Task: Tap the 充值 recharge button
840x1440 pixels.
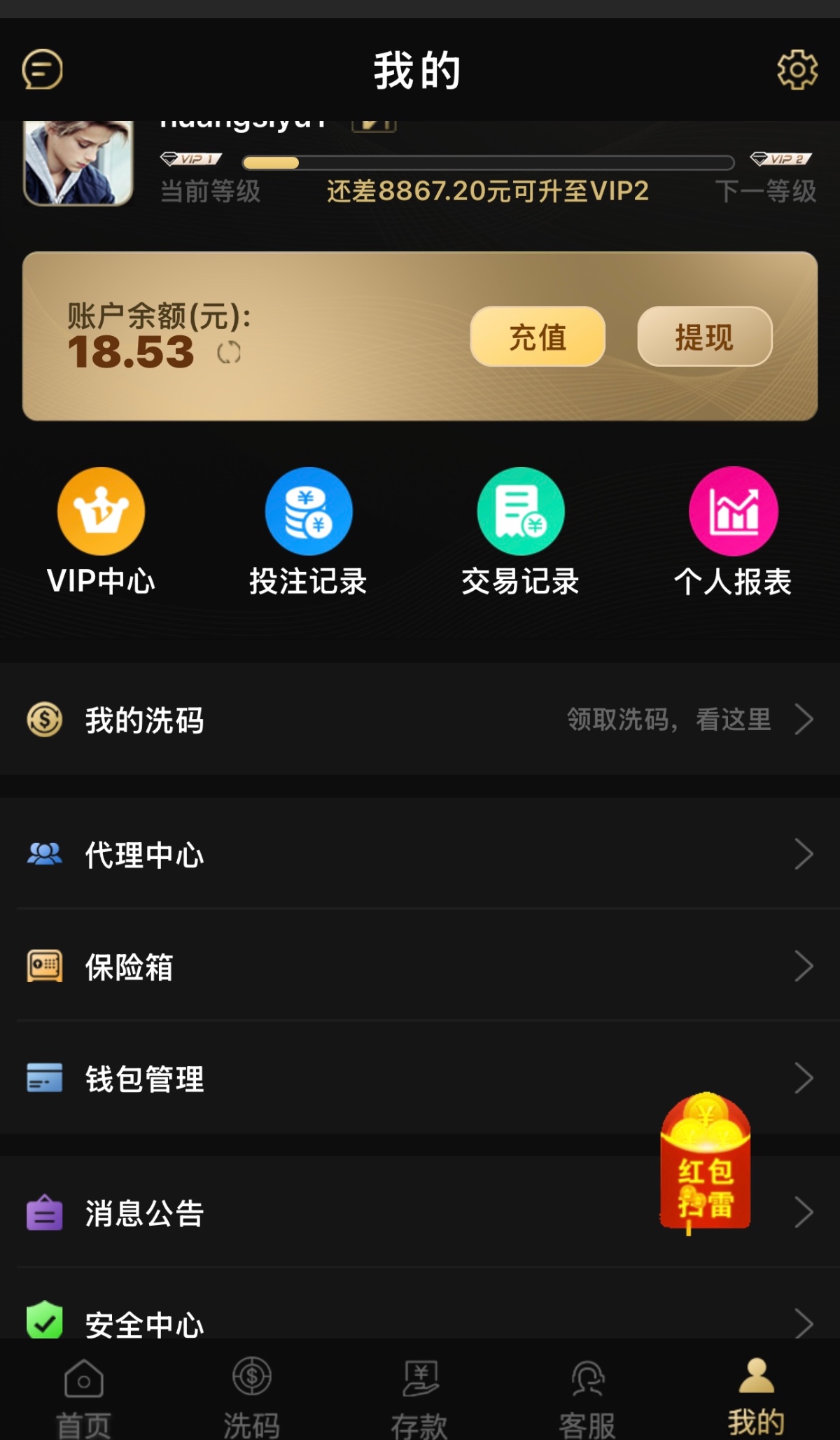Action: coord(537,337)
